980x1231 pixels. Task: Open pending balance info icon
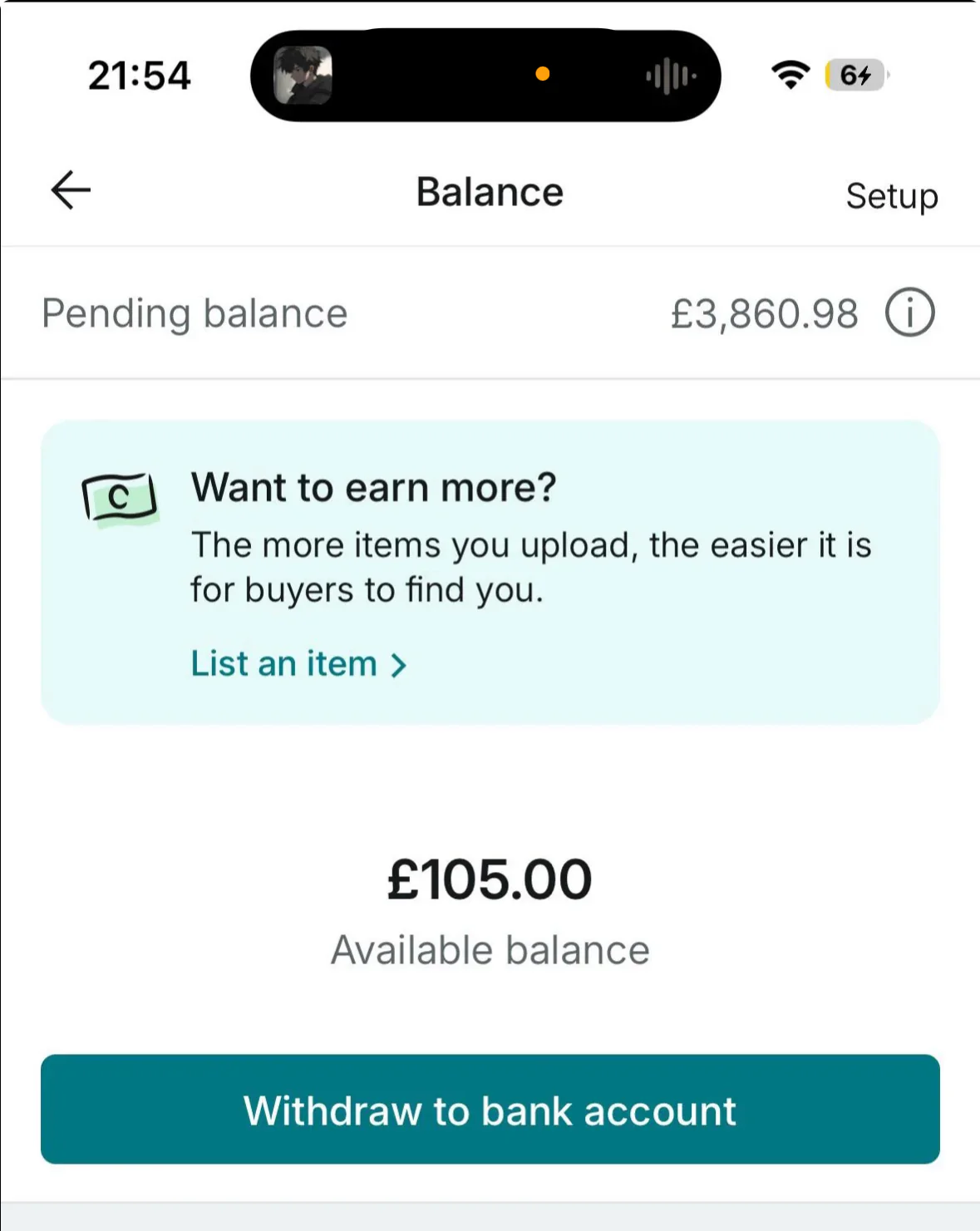pyautogui.click(x=909, y=313)
